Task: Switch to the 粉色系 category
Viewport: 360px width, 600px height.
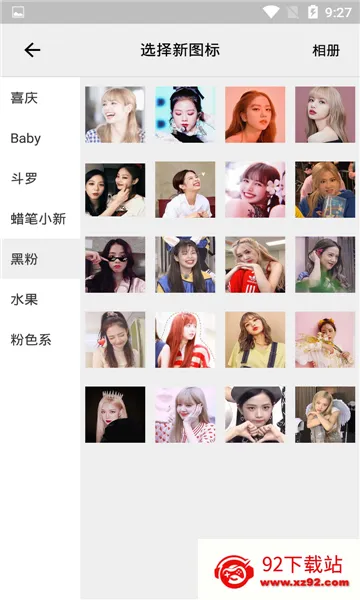Action: click(x=31, y=340)
